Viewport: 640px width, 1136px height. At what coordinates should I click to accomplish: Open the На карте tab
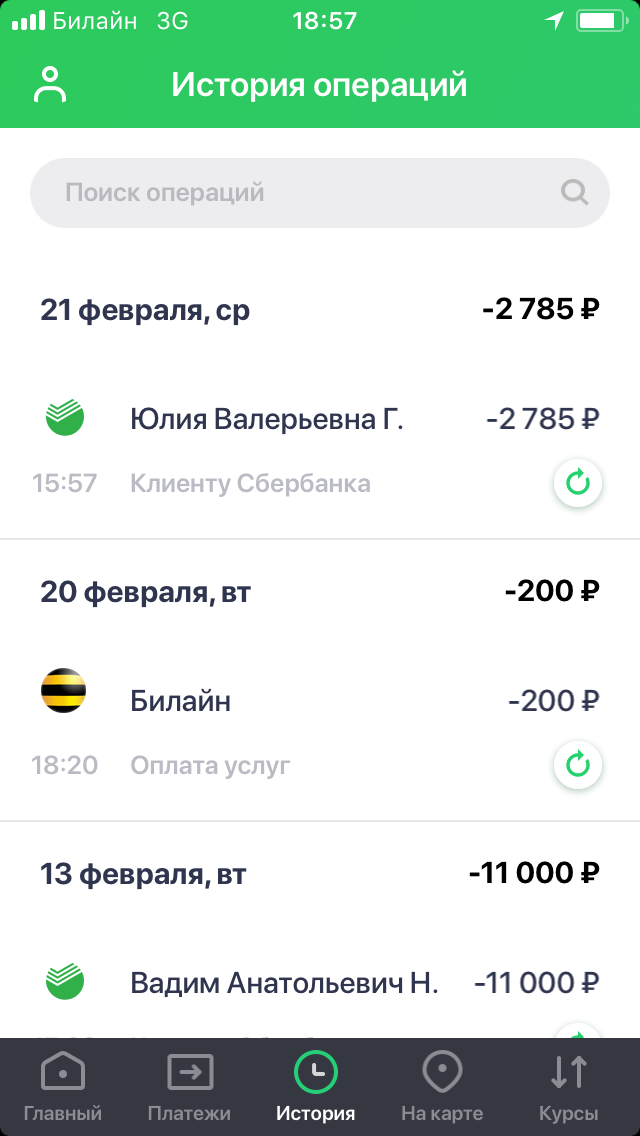pos(442,1087)
